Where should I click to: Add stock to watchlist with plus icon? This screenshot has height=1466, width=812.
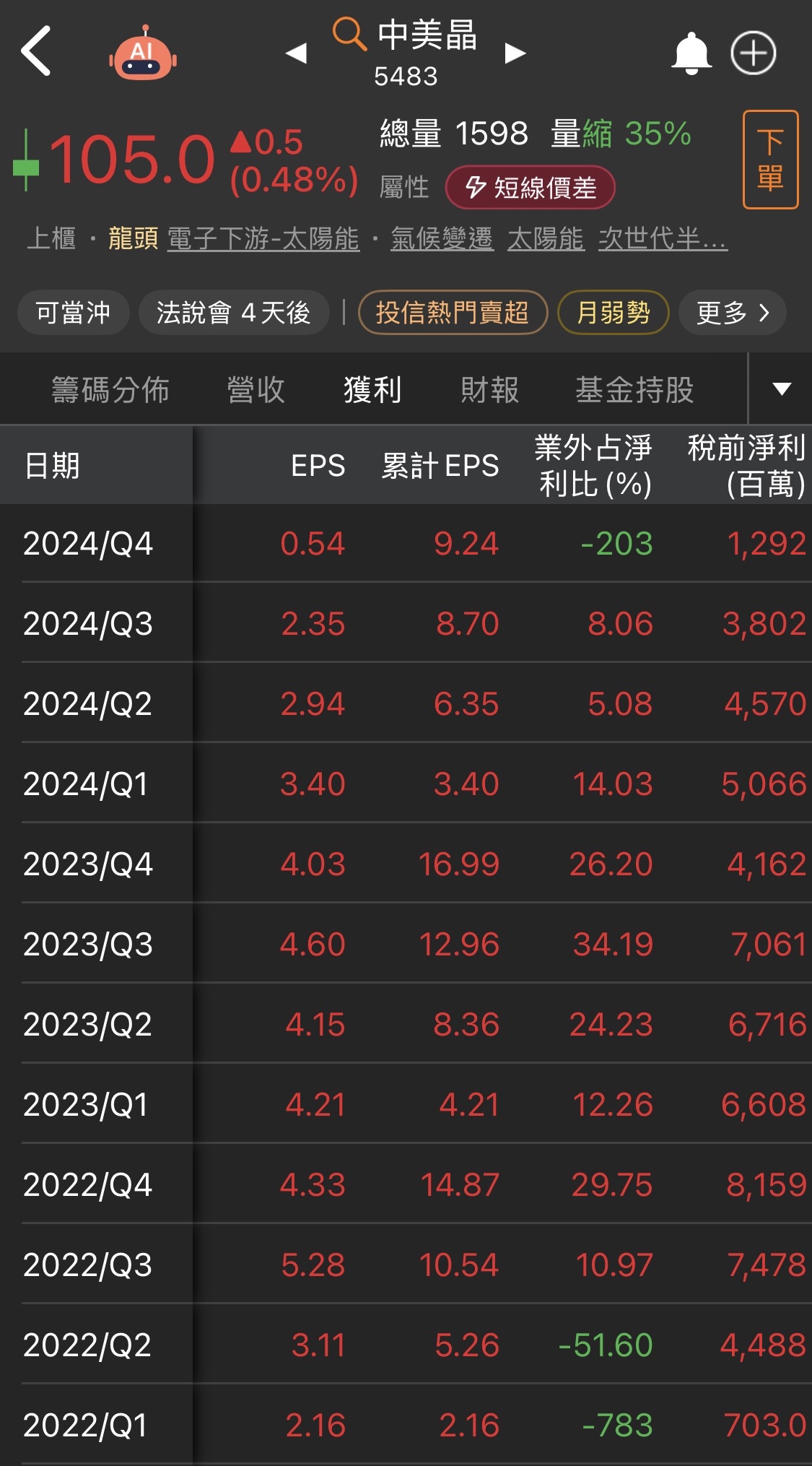(x=754, y=53)
